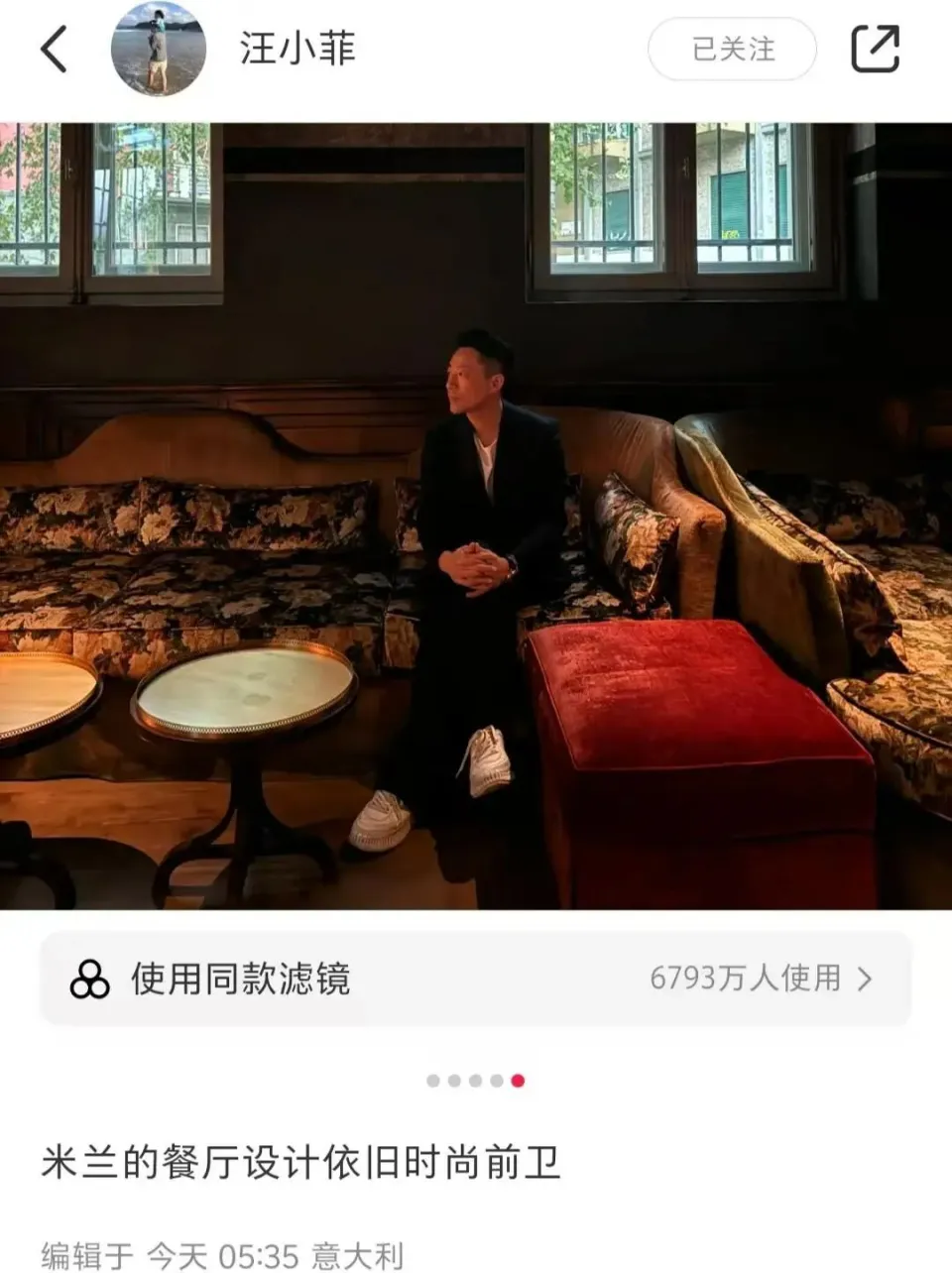Go back using the top-left arrow
Viewport: 952px width, 1273px height.
[55, 49]
